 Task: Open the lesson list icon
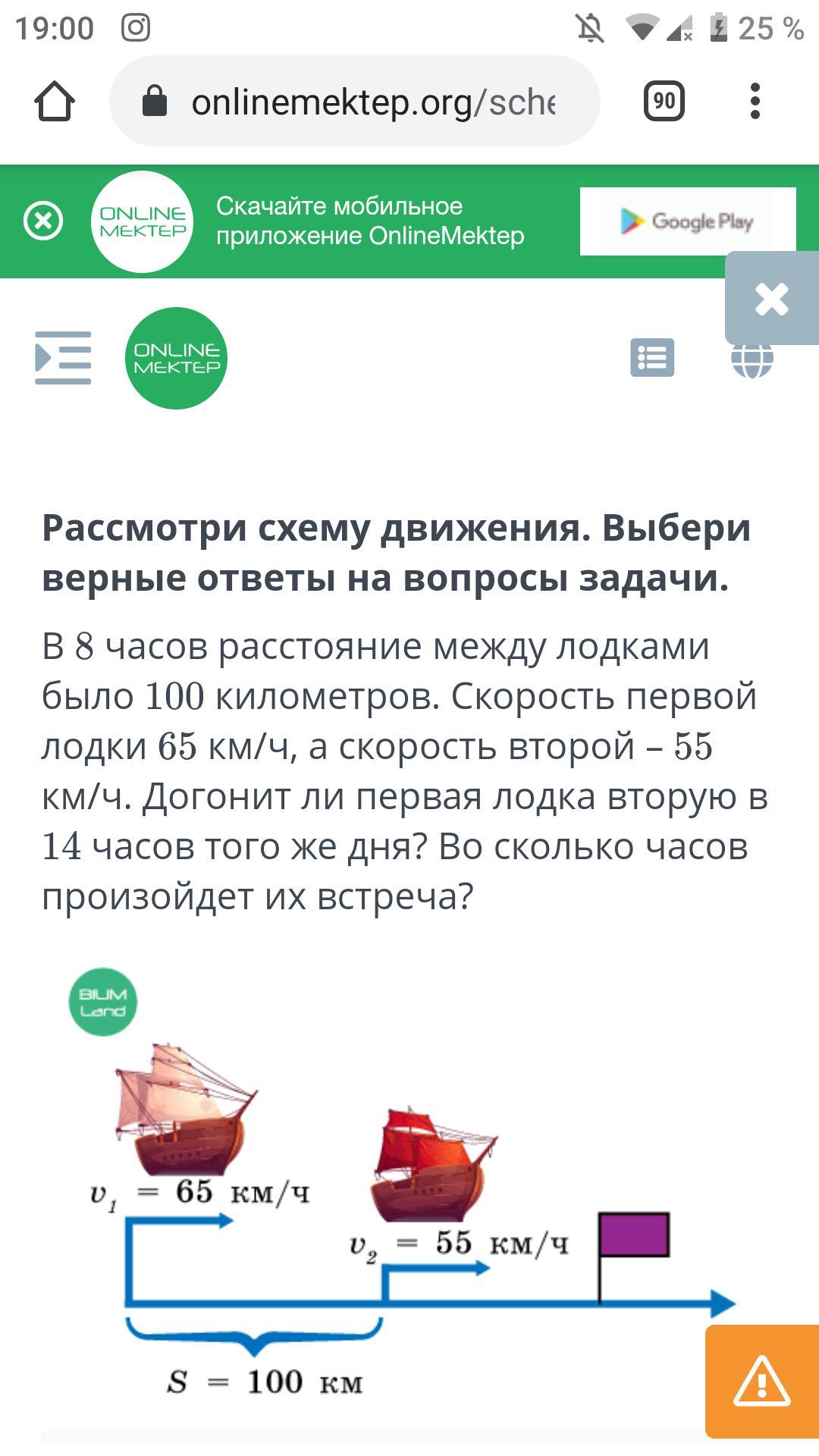[x=652, y=357]
